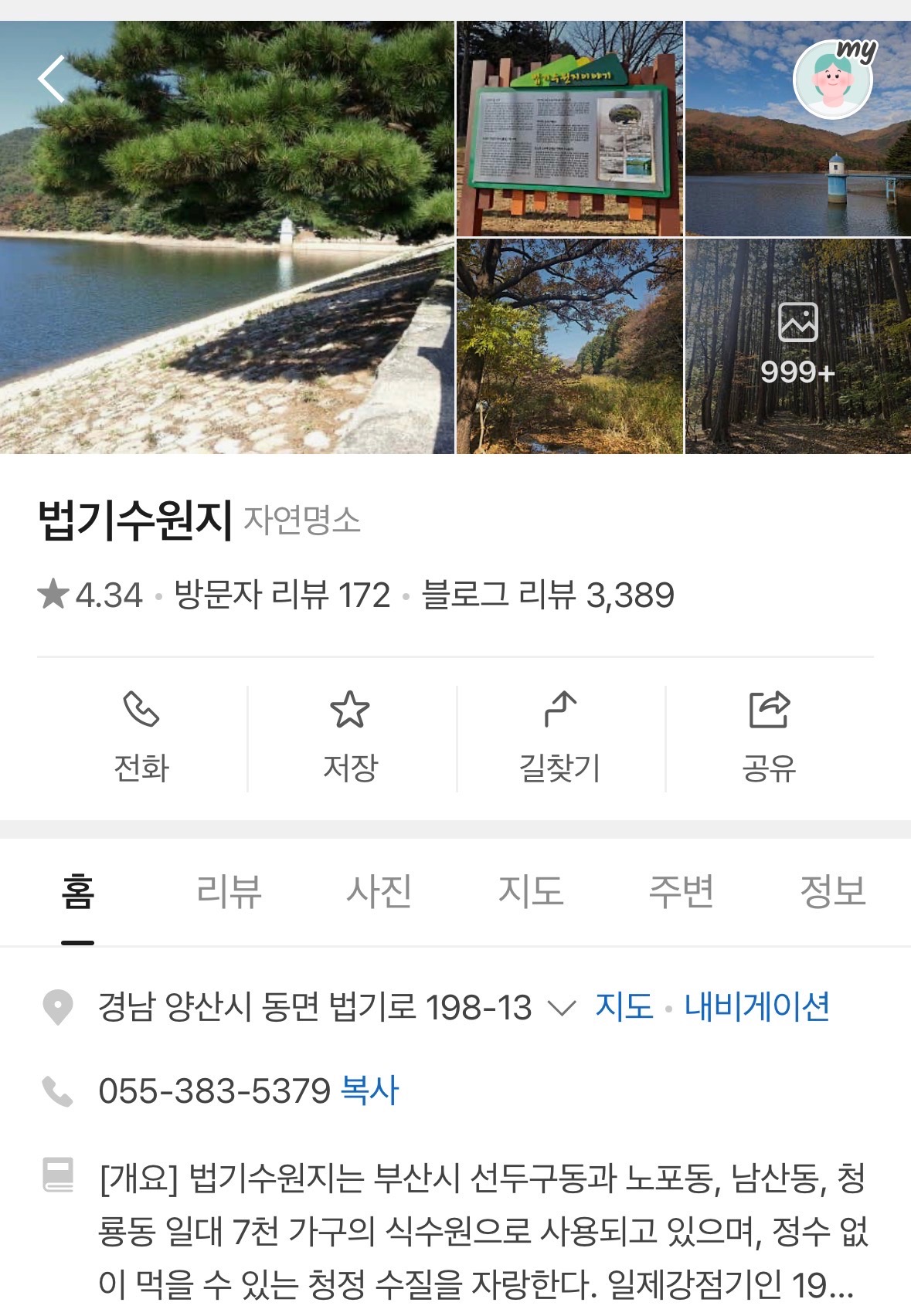
Task: Open 방문자 리뷰 172
Action: click(x=282, y=595)
